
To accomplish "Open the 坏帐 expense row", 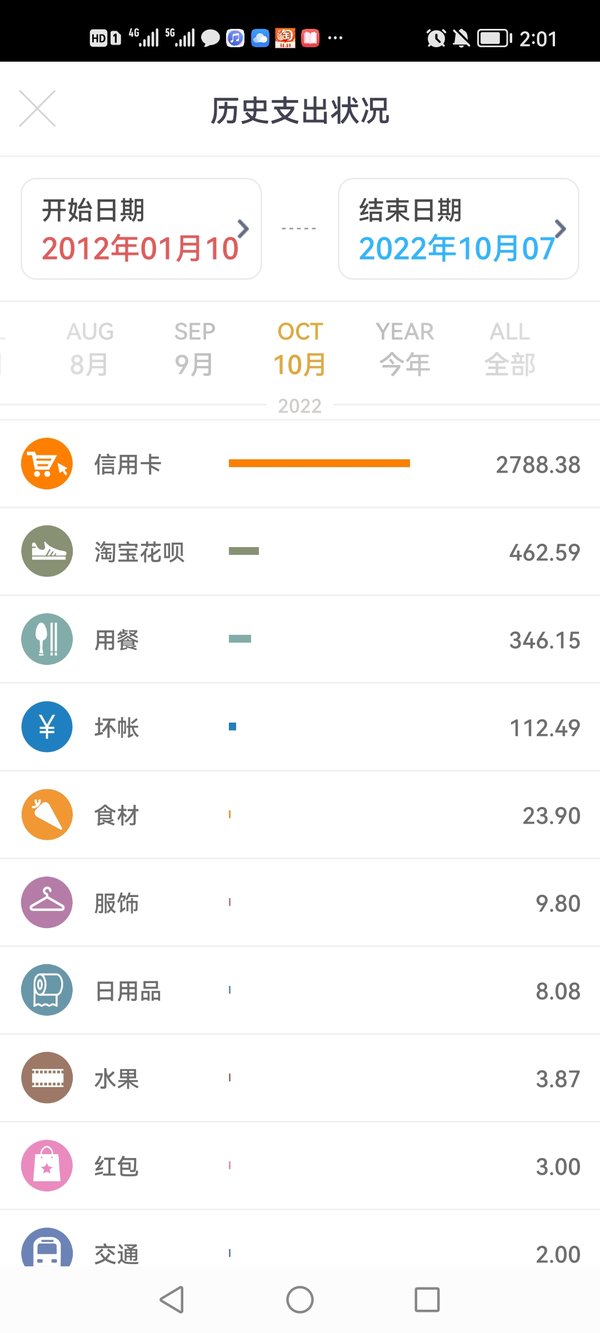I will coord(300,728).
